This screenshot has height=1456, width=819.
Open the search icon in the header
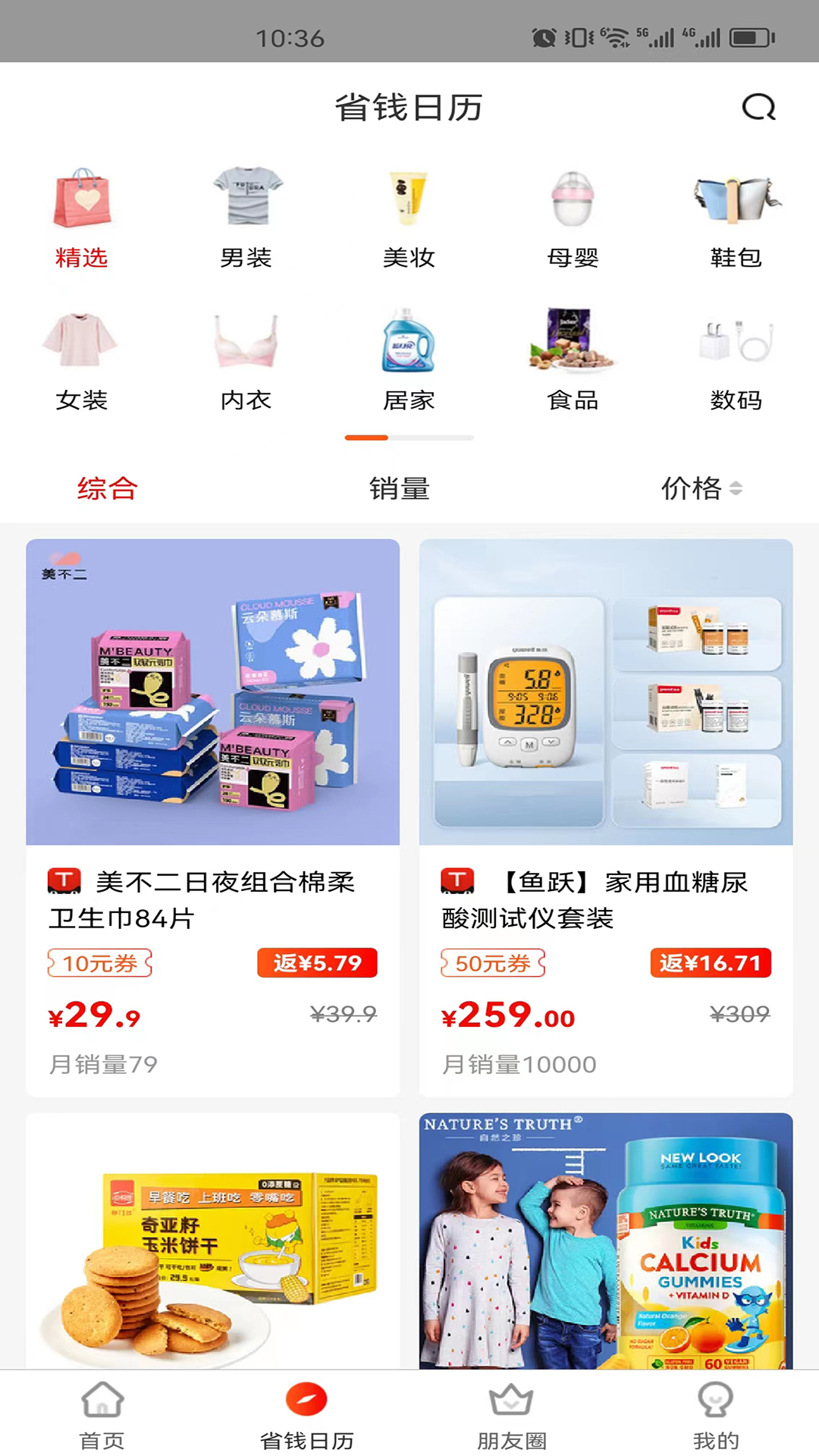pyautogui.click(x=758, y=107)
